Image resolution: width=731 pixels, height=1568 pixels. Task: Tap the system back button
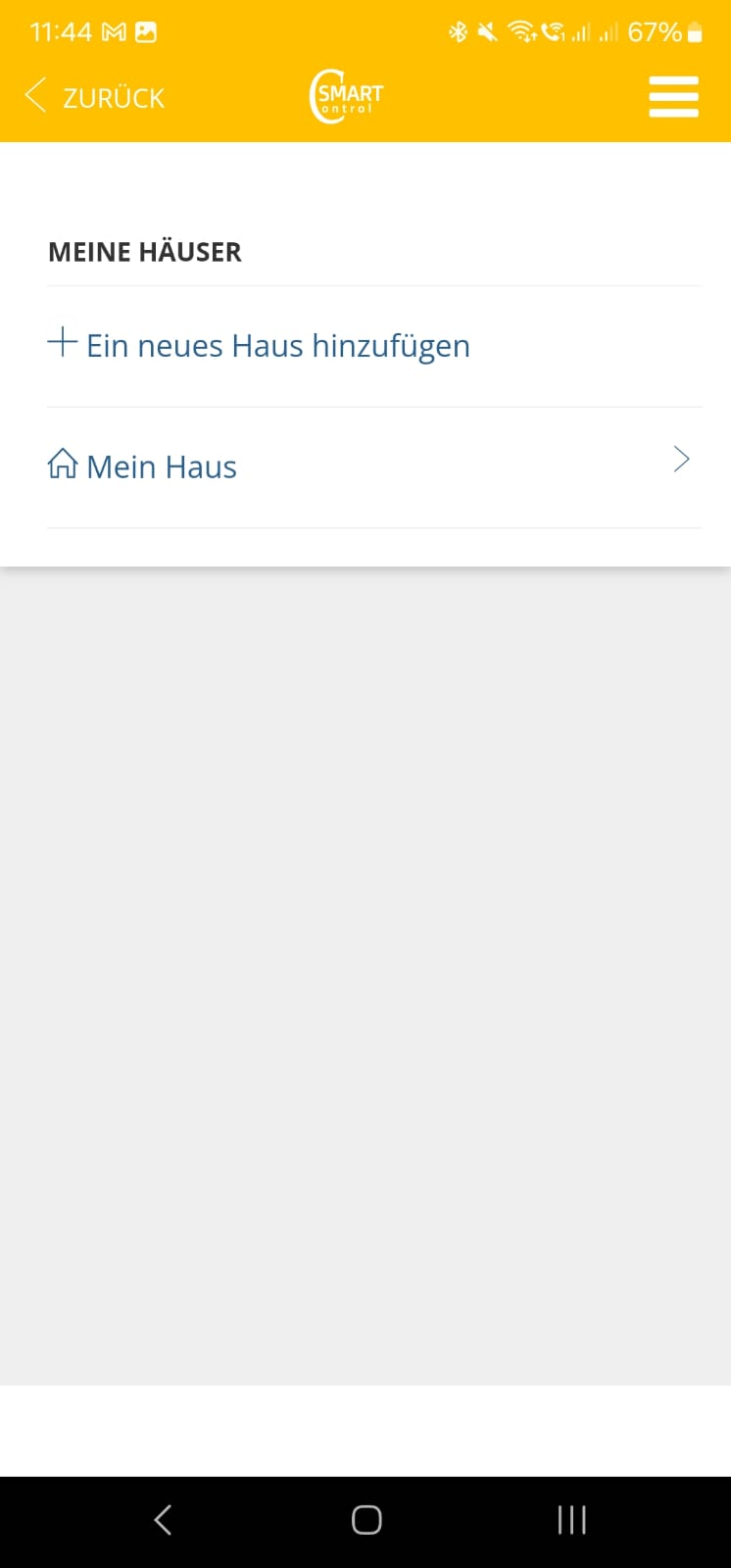coord(164,1520)
